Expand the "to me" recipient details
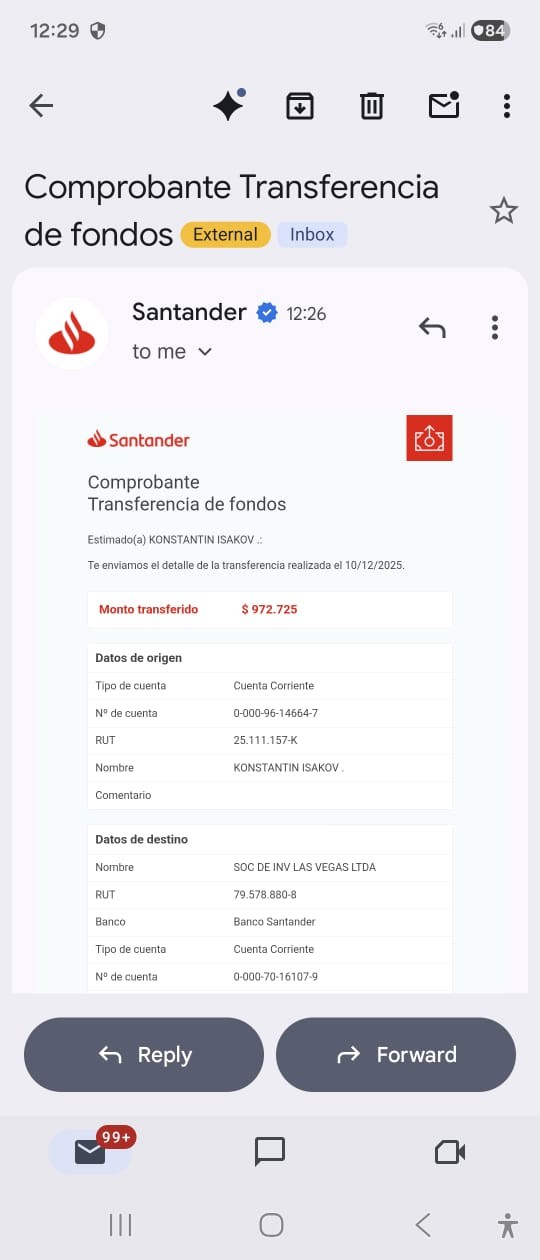The image size is (540, 1260). pyautogui.click(x=173, y=352)
